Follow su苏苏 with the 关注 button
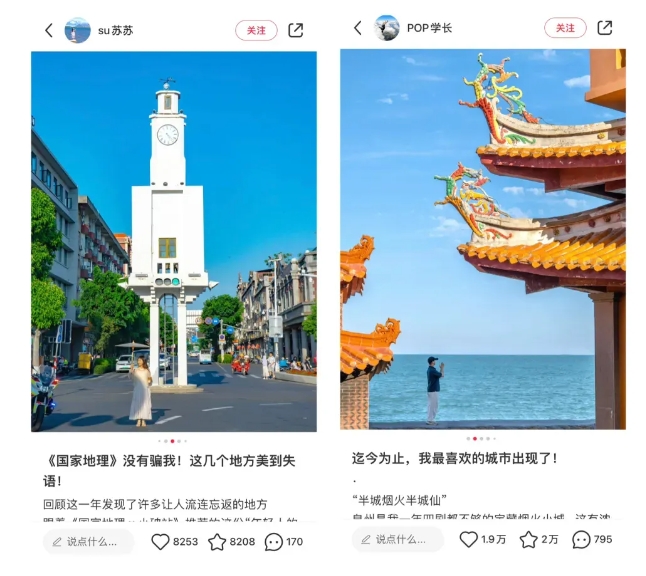Screen dimensions: 646x576 (x=256, y=30)
